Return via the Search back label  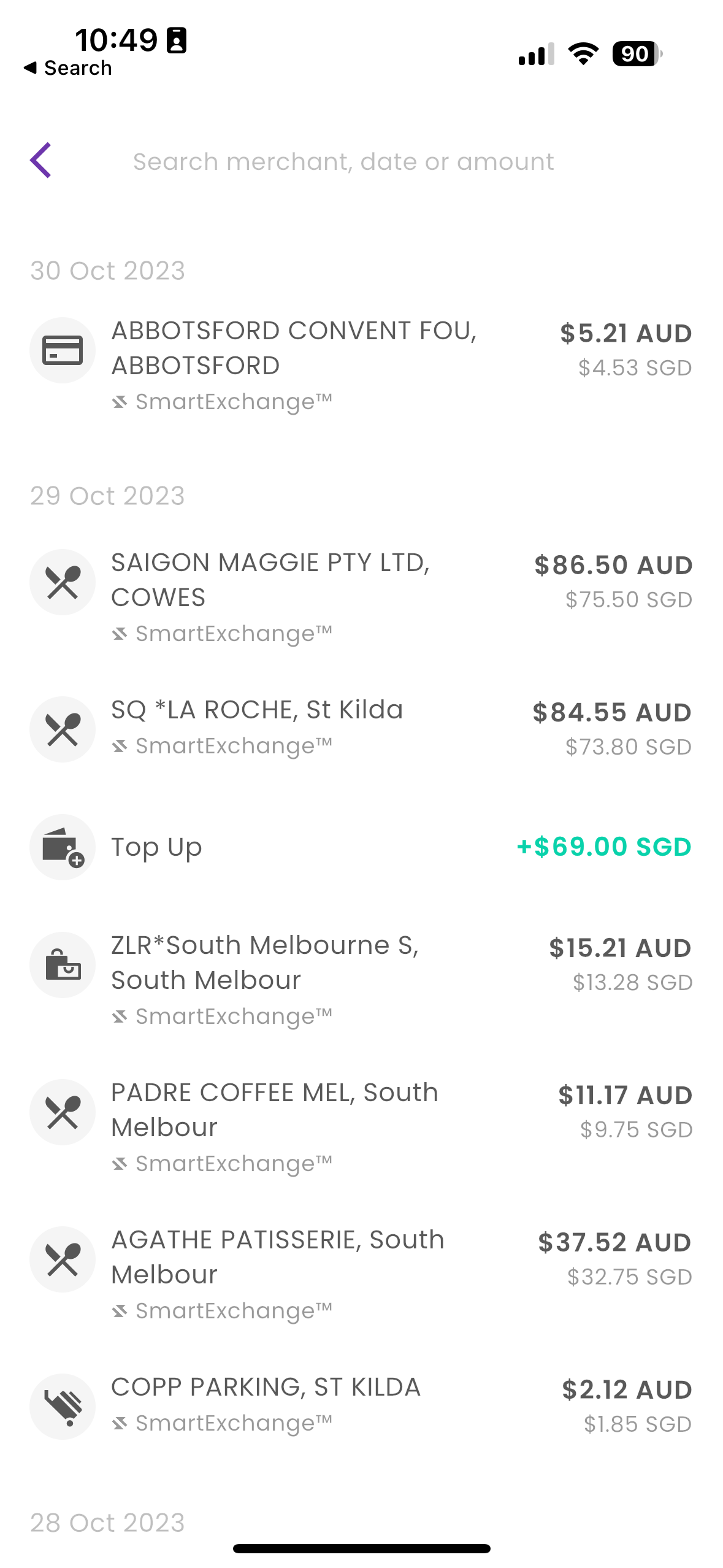(67, 67)
